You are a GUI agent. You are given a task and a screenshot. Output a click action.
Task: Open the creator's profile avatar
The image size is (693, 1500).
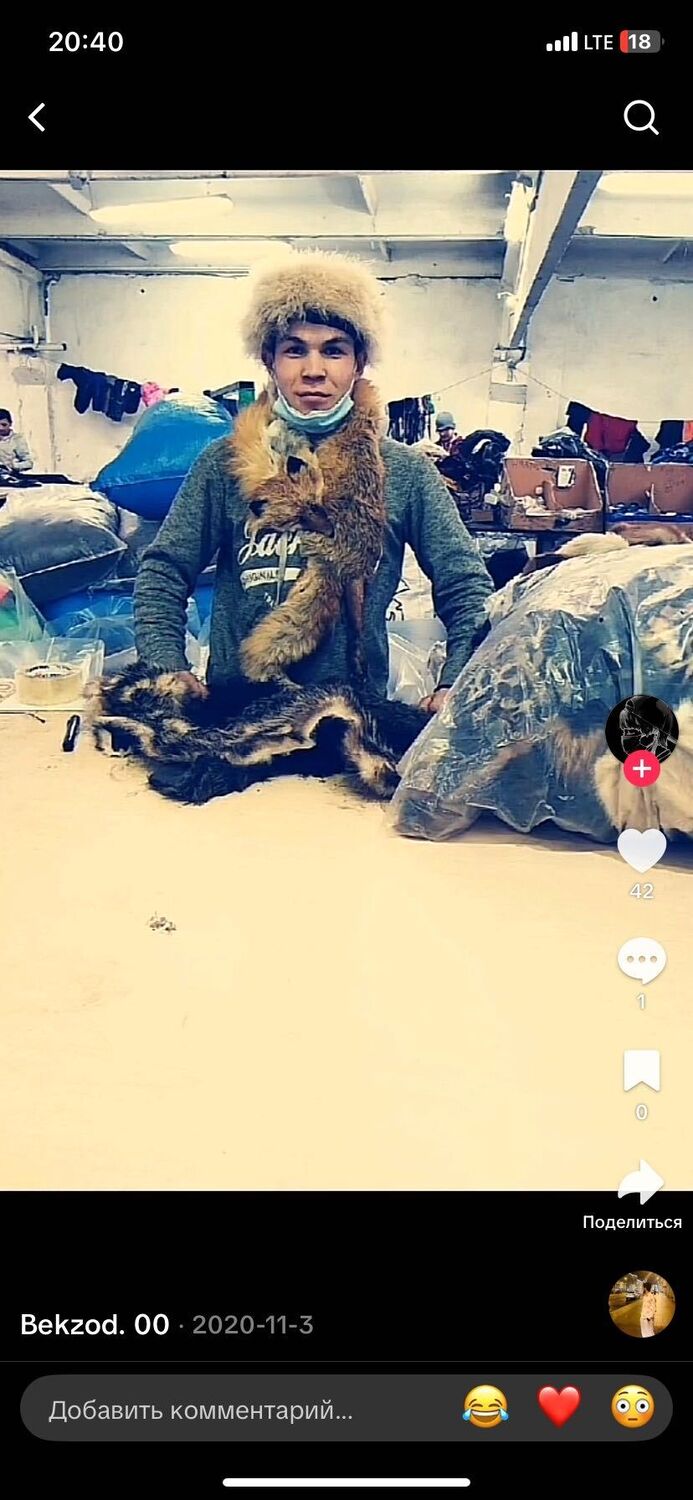click(x=641, y=727)
